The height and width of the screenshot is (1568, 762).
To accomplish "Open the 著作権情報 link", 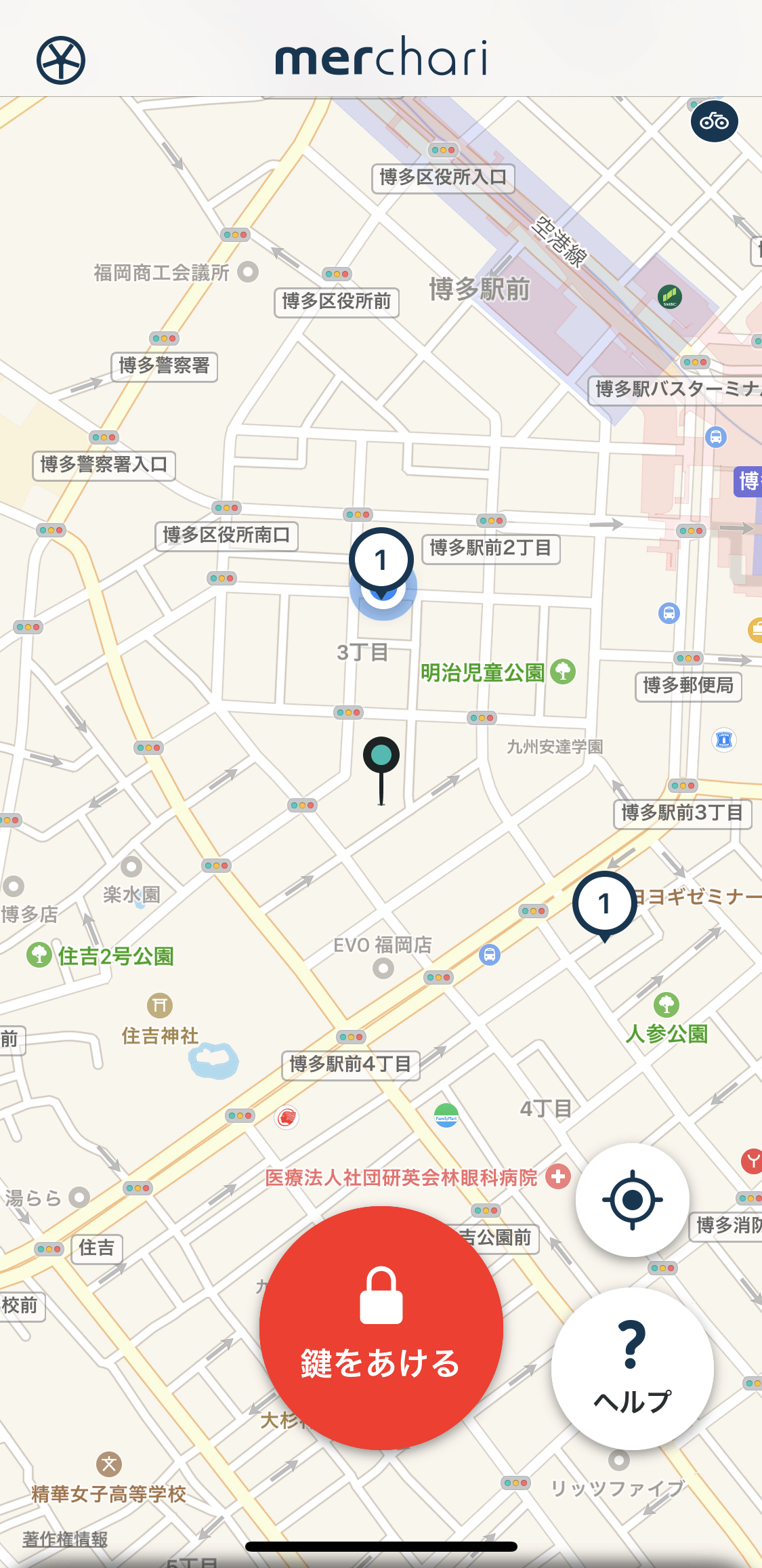I will [x=65, y=1539].
